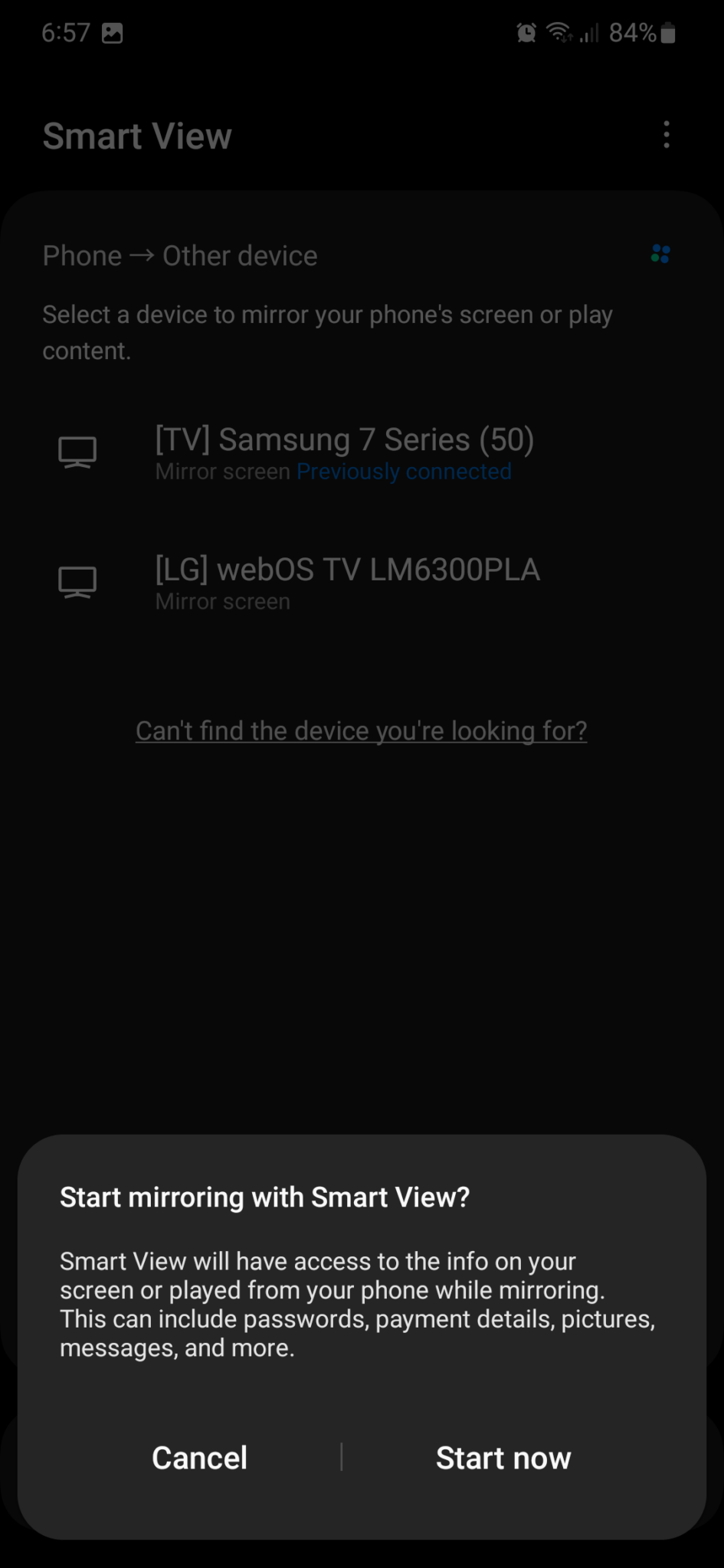The height and width of the screenshot is (1568, 724).
Task: Select the Samsung 7 Series TV icon
Action: [77, 452]
